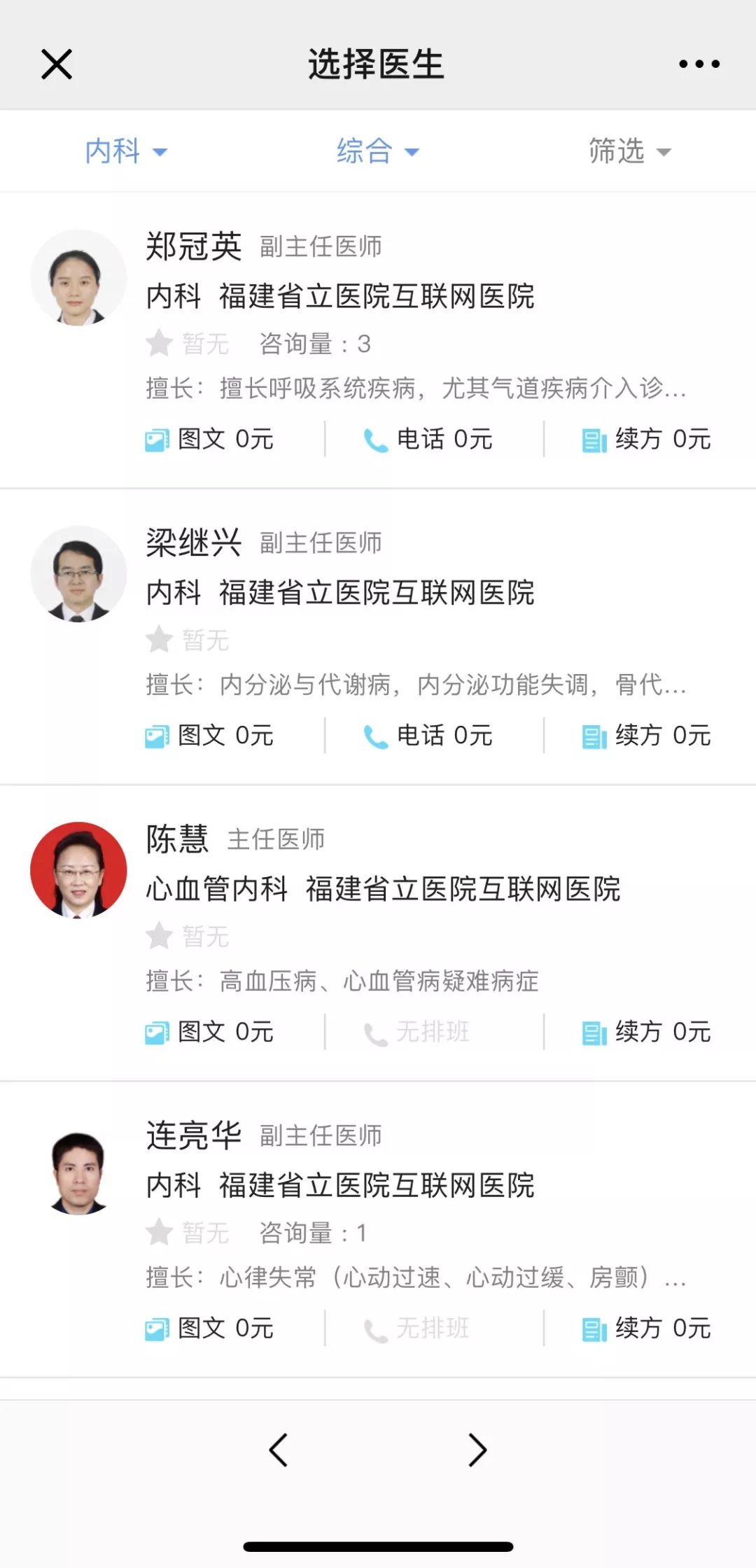Image resolution: width=756 pixels, height=1568 pixels.
Task: Select 续方 for 梁继兴
Action: coord(647,736)
